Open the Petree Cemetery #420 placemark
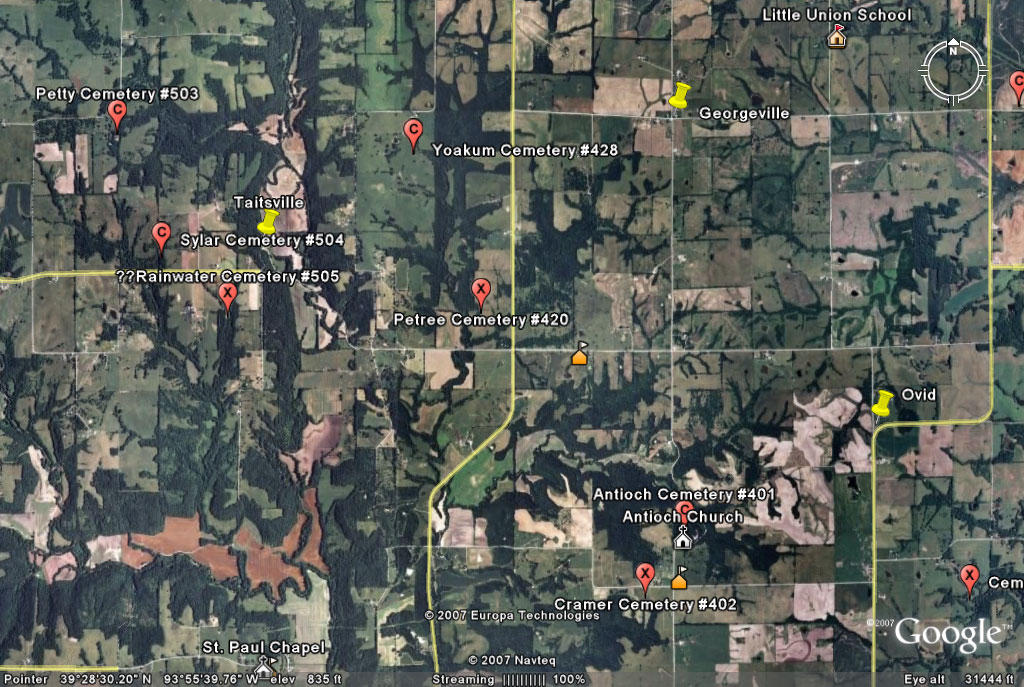Screen dimensions: 1024x687 tap(481, 291)
